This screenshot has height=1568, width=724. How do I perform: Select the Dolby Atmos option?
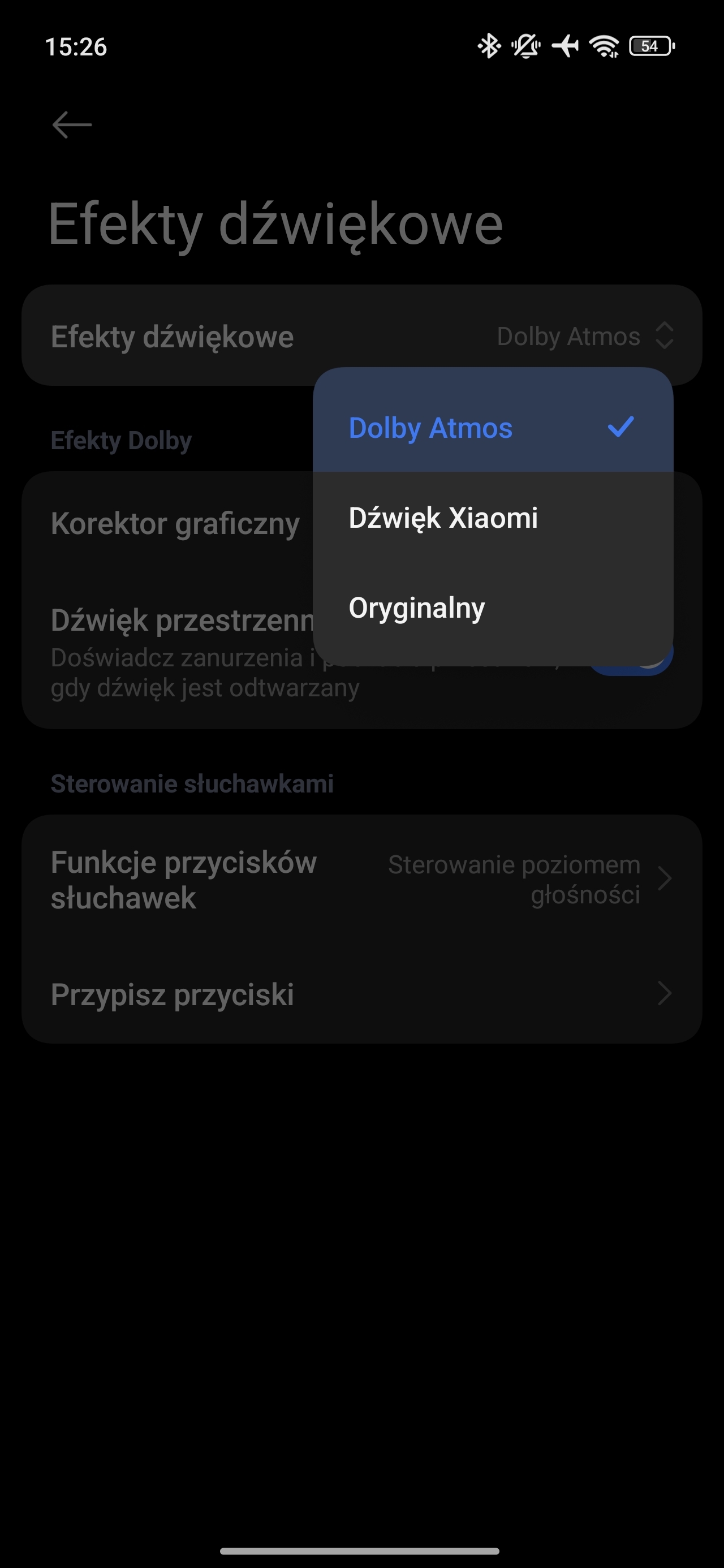tap(493, 427)
